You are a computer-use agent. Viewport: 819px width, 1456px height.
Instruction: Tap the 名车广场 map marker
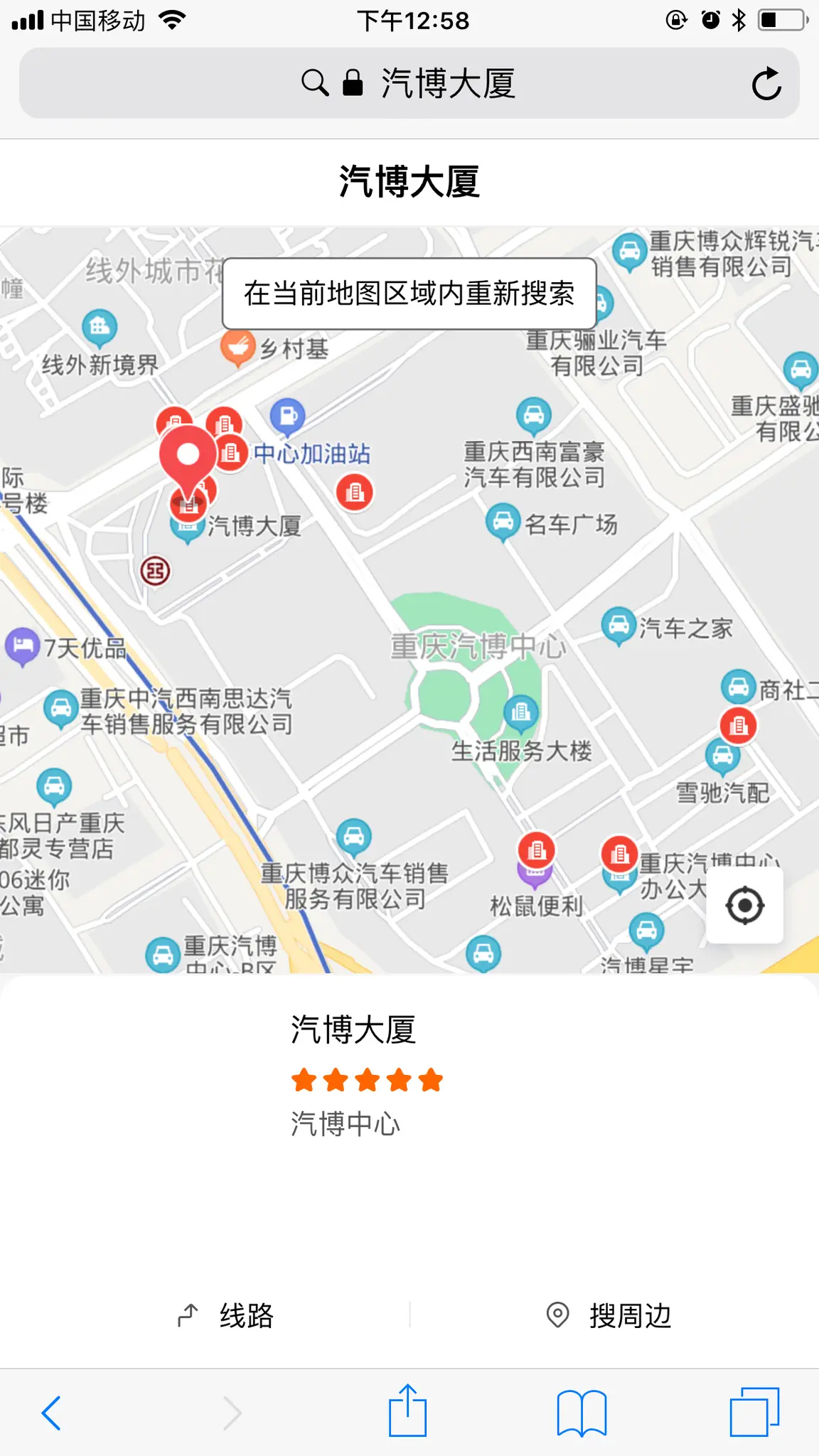point(503,521)
